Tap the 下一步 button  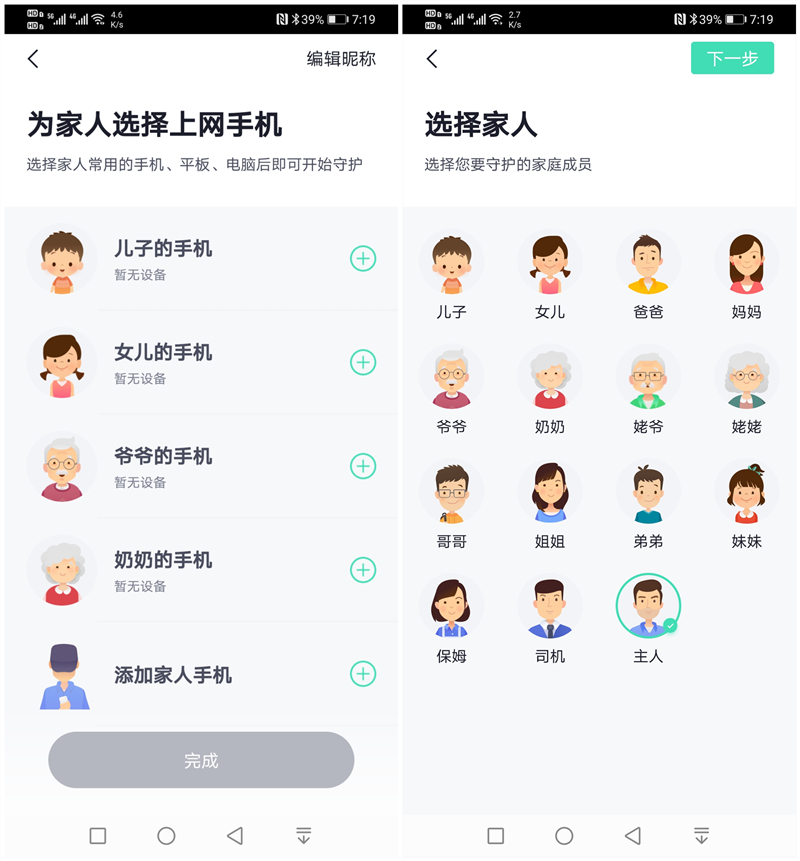point(732,58)
